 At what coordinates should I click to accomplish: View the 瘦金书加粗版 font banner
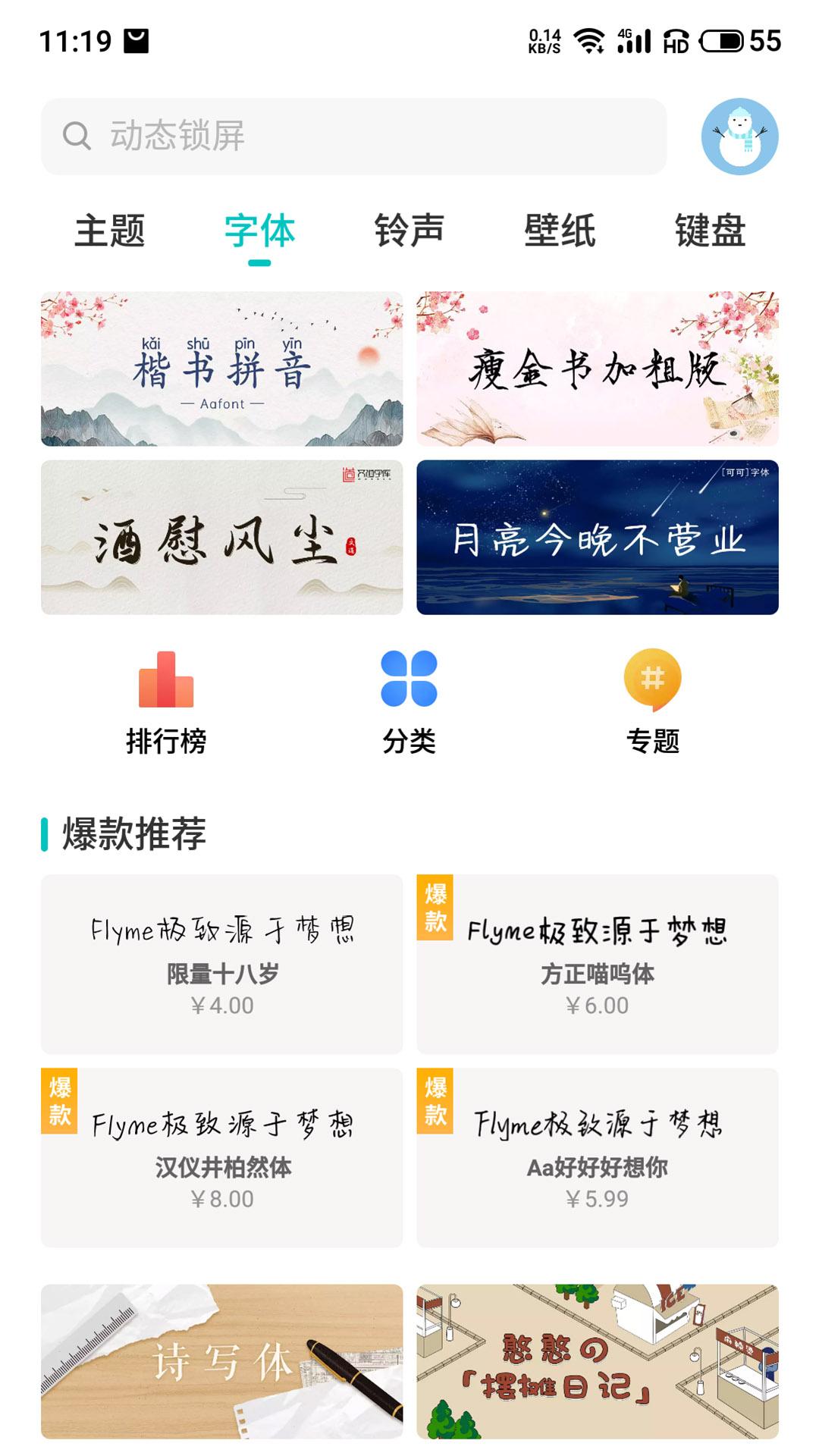click(598, 369)
